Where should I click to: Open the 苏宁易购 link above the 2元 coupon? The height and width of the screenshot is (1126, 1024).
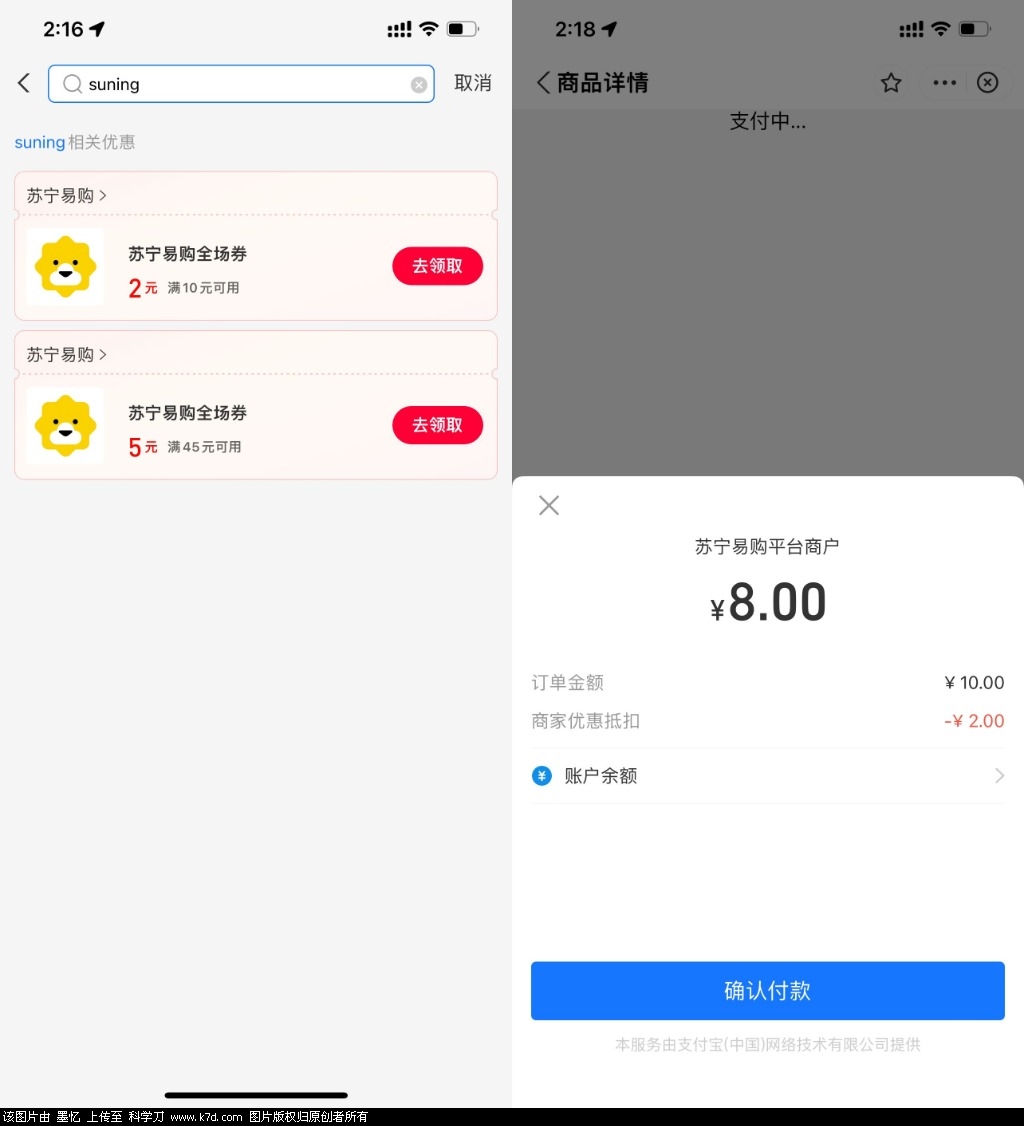[x=66, y=196]
